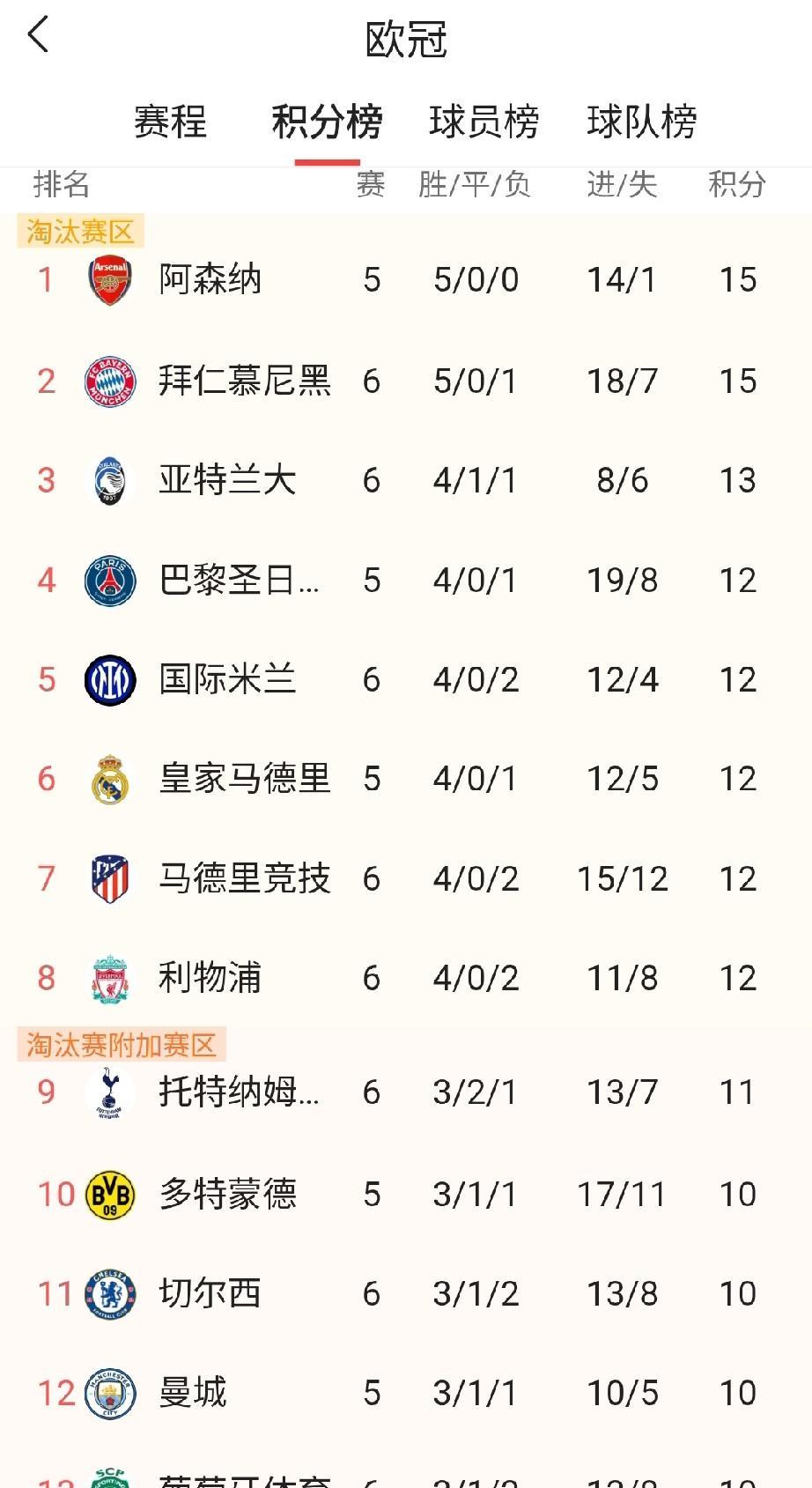Switch to the 球队榜 tab
Image resolution: width=812 pixels, height=1488 pixels.
[x=641, y=123]
